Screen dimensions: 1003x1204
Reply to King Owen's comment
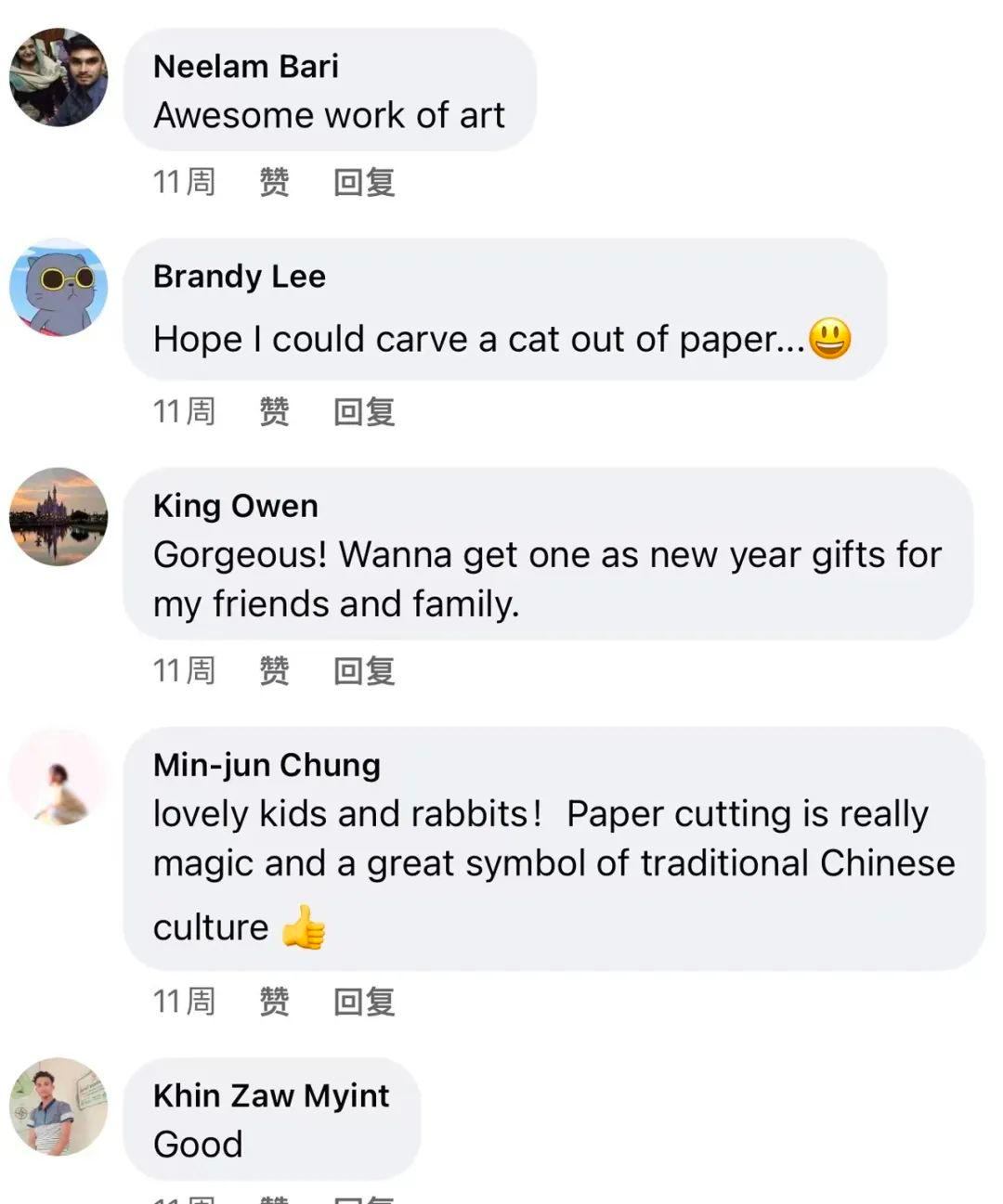pos(364,670)
